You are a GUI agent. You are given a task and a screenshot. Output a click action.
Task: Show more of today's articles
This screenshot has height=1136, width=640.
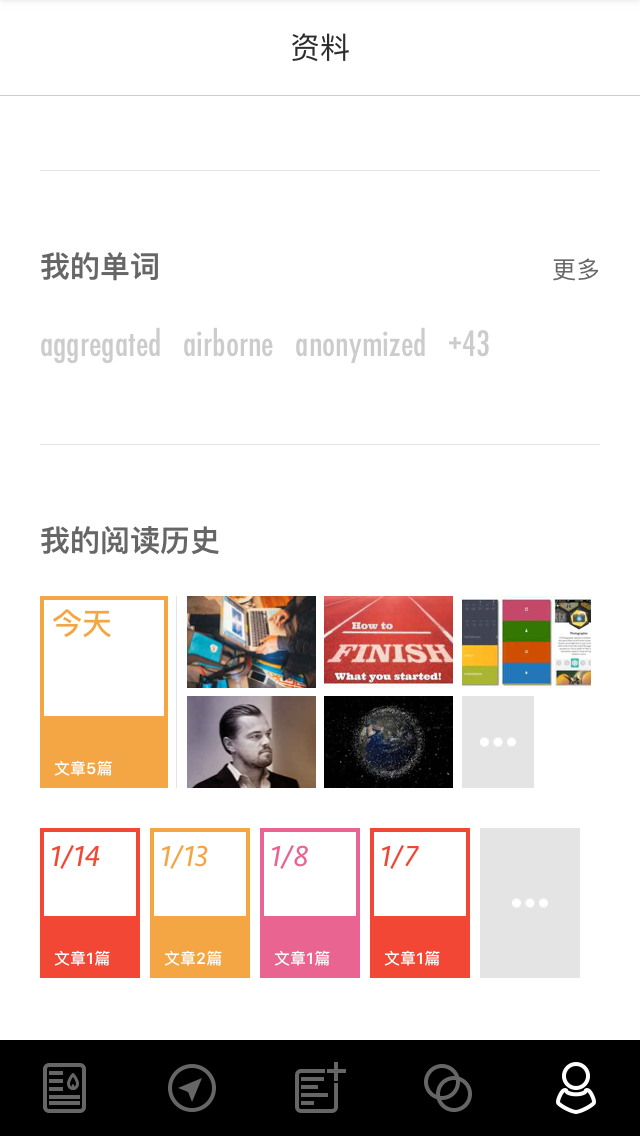498,742
